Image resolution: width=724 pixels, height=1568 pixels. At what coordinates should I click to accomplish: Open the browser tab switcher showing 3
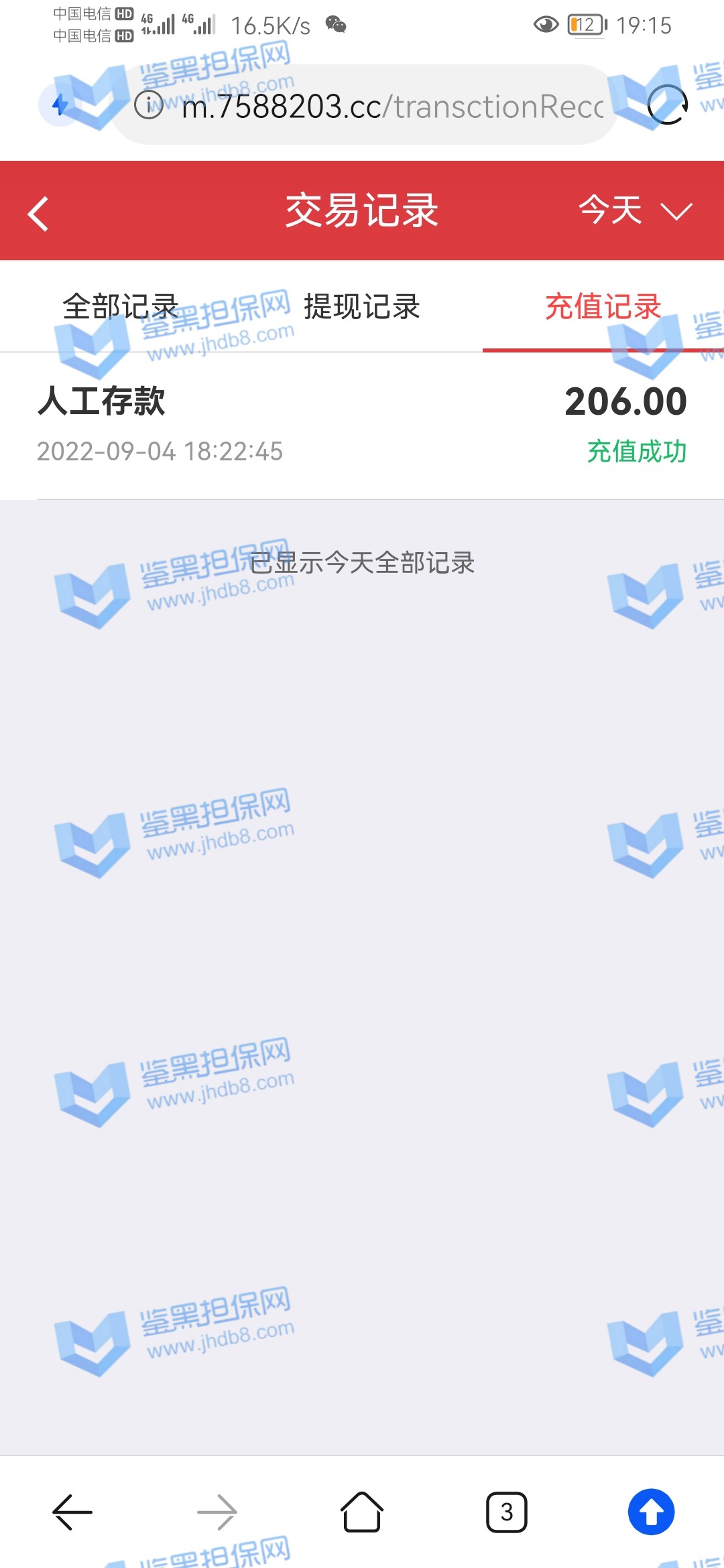[507, 1512]
